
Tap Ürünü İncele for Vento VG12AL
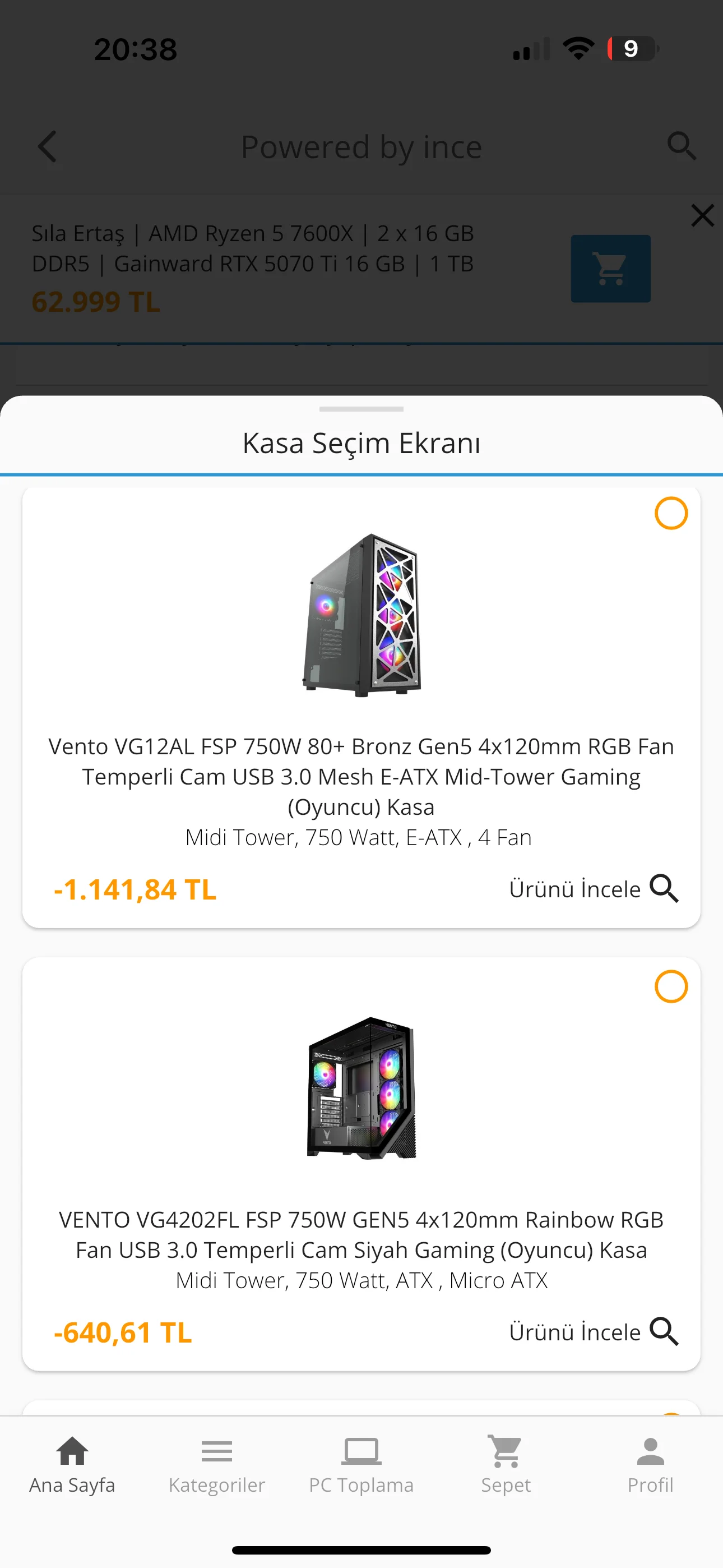[594, 889]
